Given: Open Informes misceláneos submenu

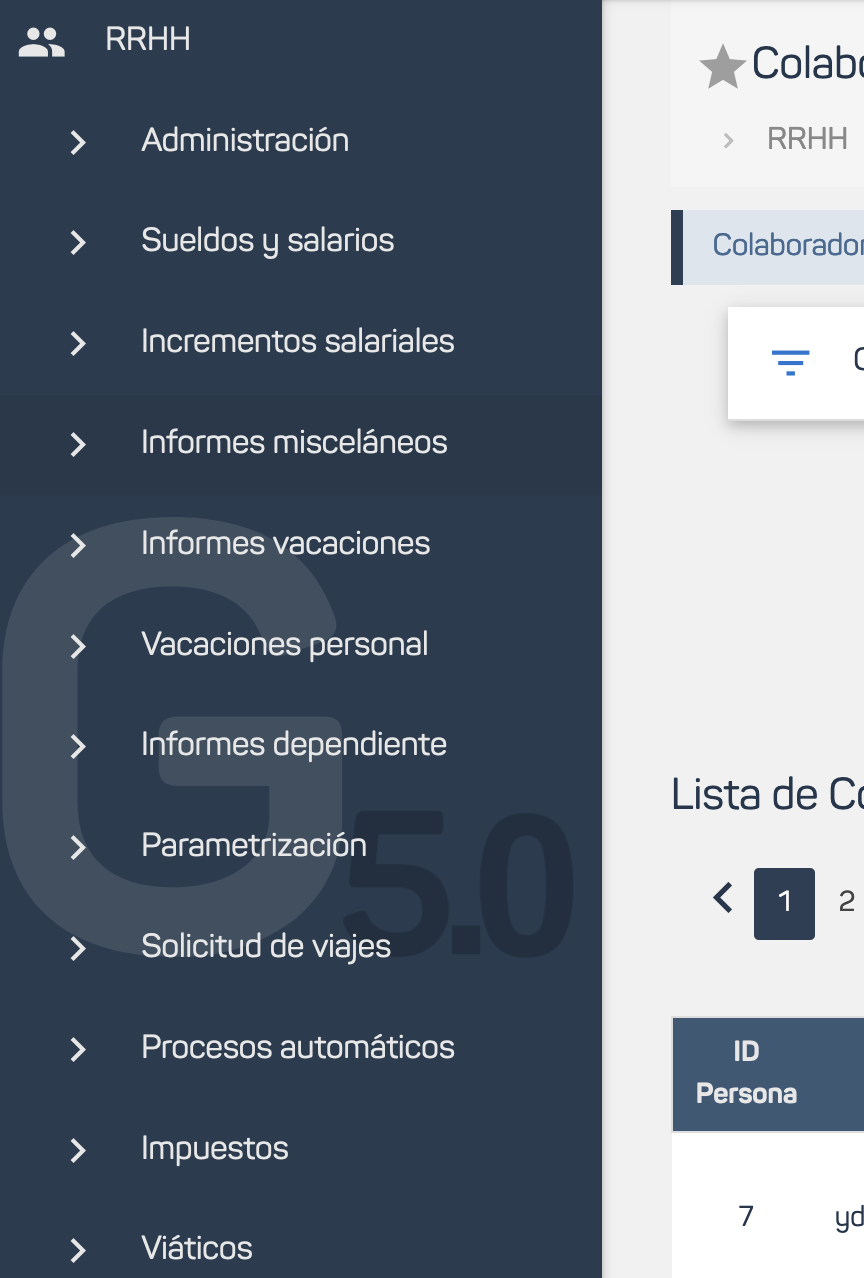Looking at the screenshot, I should click(x=294, y=443).
